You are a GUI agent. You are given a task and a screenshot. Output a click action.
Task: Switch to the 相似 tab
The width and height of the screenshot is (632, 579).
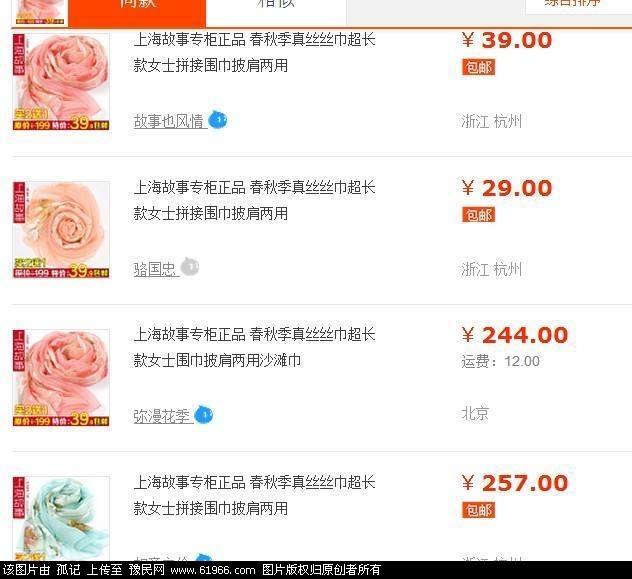[x=276, y=5]
